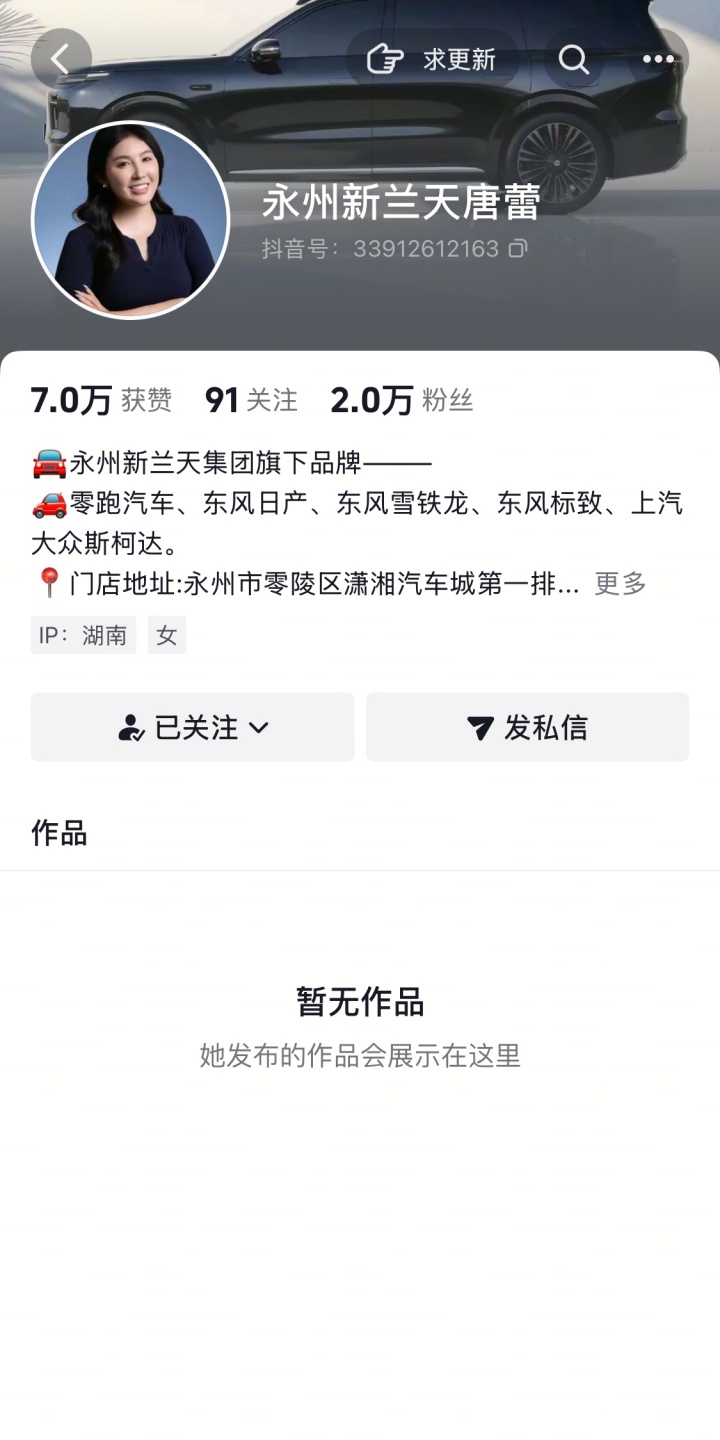Copy the 抖音号 with the copy icon
This screenshot has width=720, height=1440.
(x=517, y=248)
